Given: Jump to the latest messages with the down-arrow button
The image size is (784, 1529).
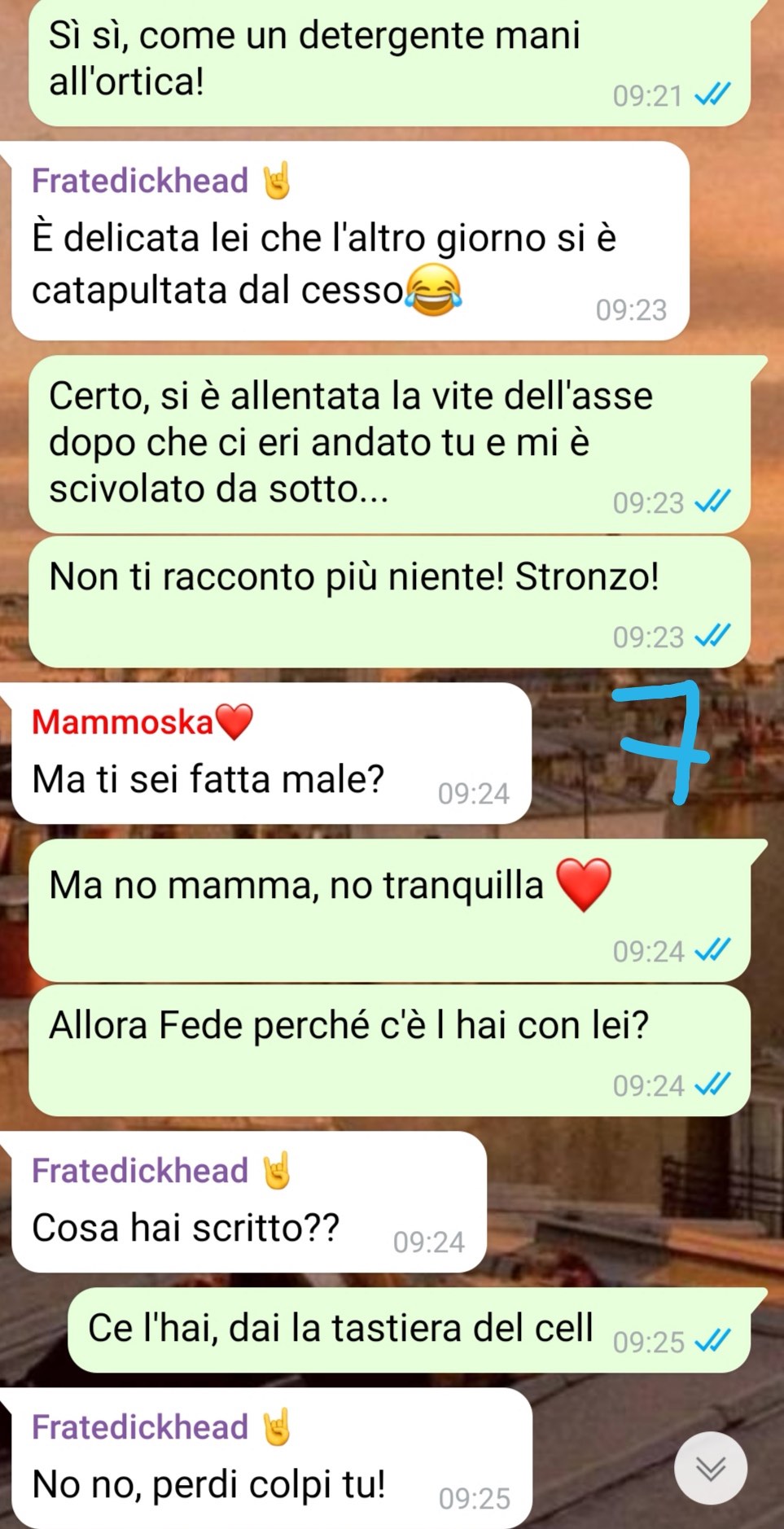Looking at the screenshot, I should pos(710,1468).
